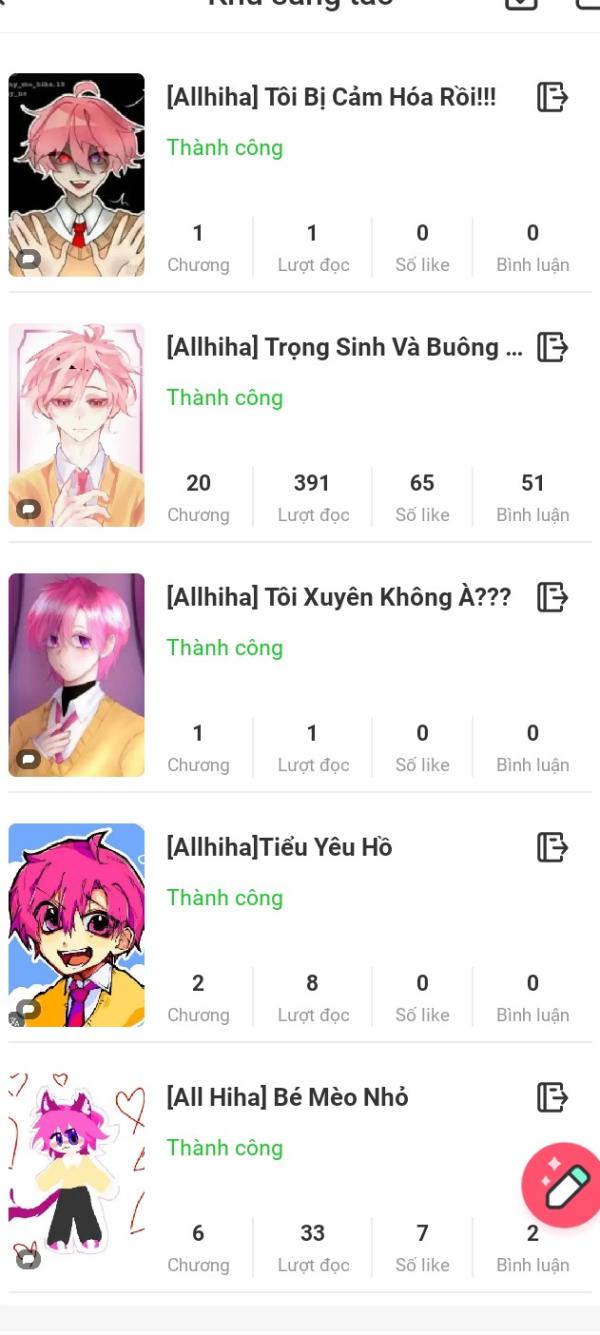The height and width of the screenshot is (1335, 600).
Task: Tap export icon for Tiểu Yêu Hồ
Action: coord(552,847)
